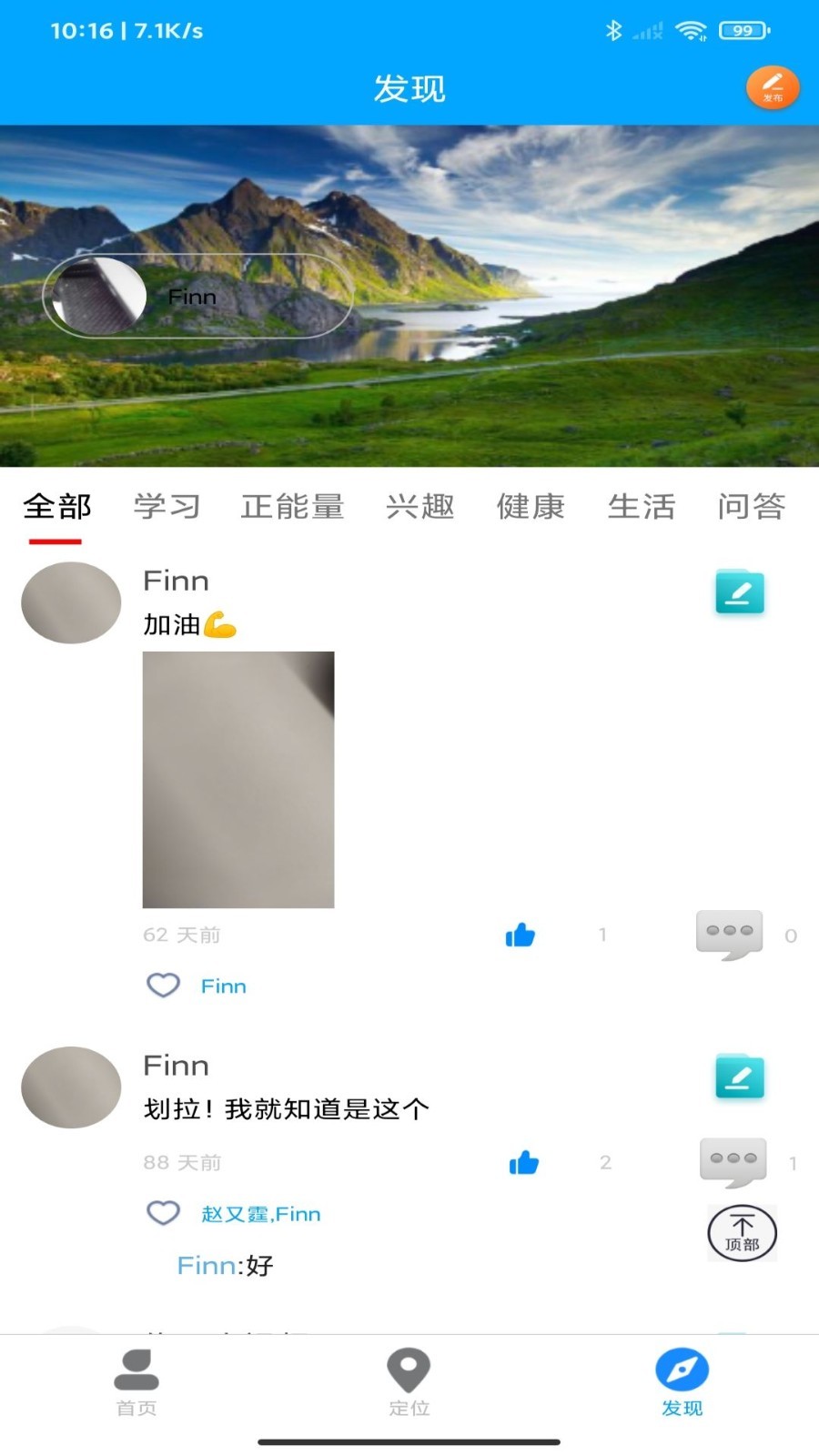Tap Finn's avatar on the 加油 post
The height and width of the screenshot is (1456, 819).
point(71,602)
